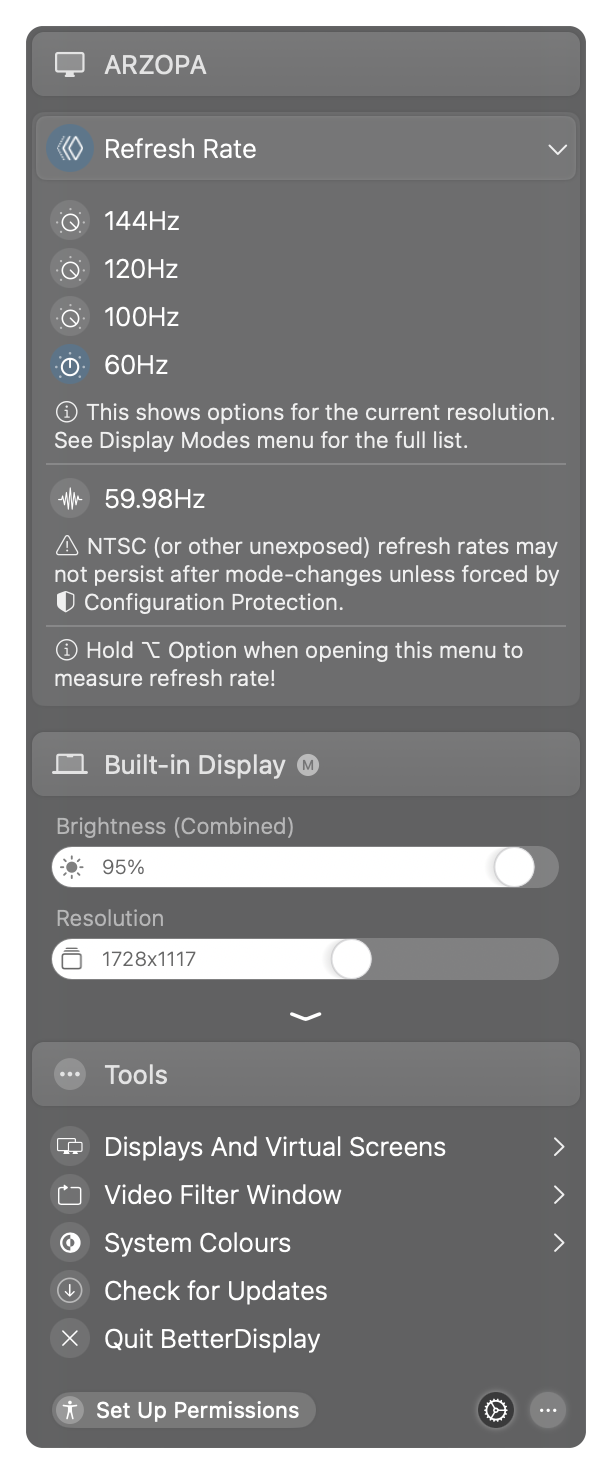Open the settings gear icon

495,1410
